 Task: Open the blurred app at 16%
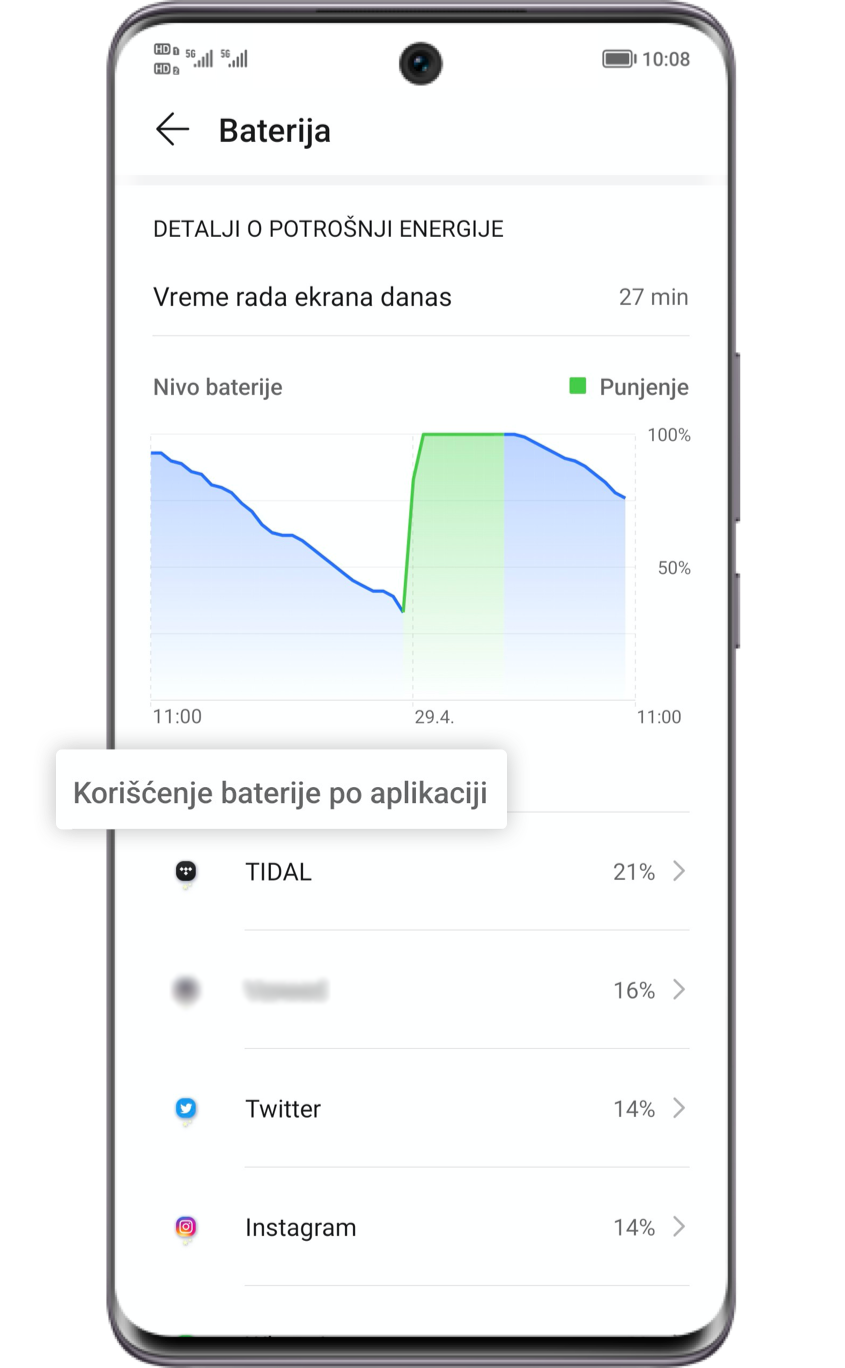(x=421, y=990)
